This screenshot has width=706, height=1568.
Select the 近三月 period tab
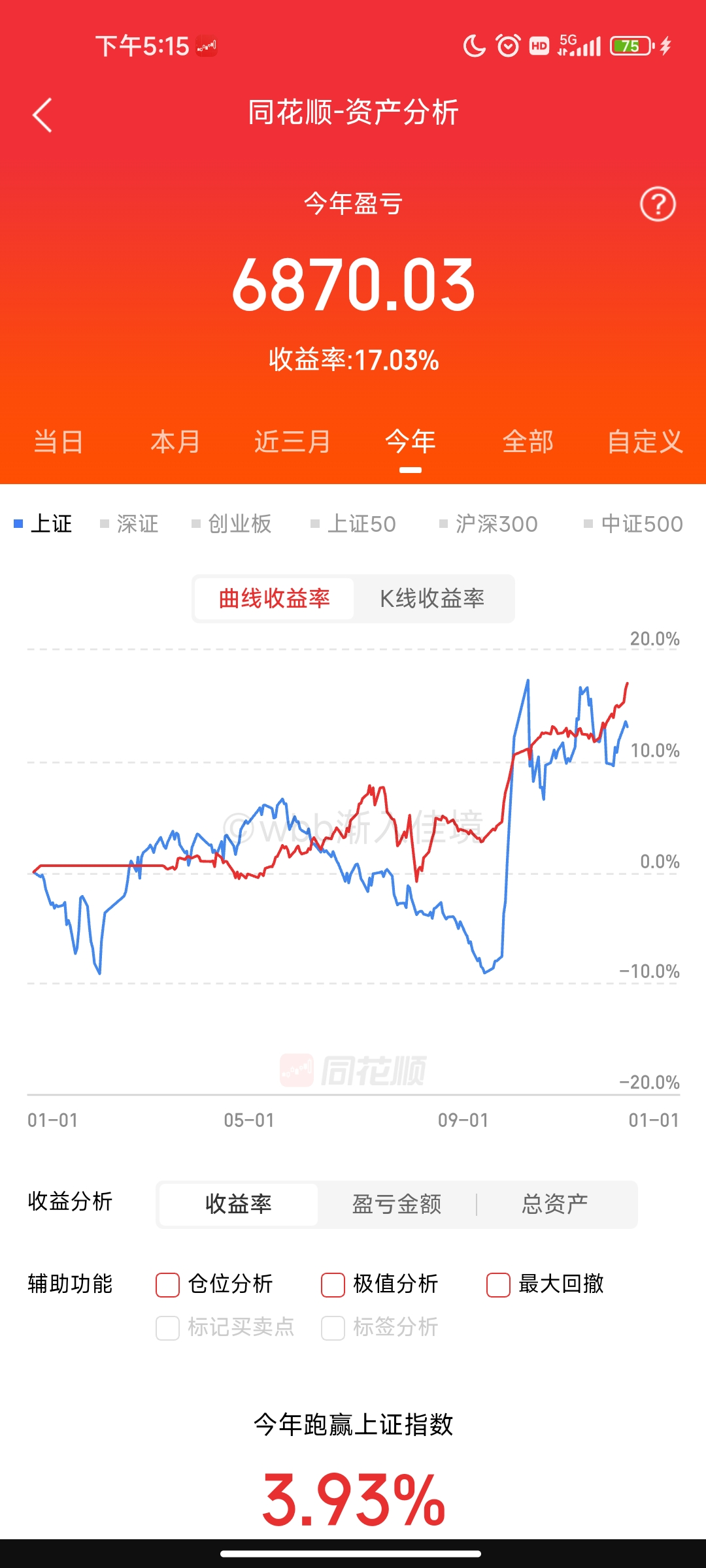(292, 442)
